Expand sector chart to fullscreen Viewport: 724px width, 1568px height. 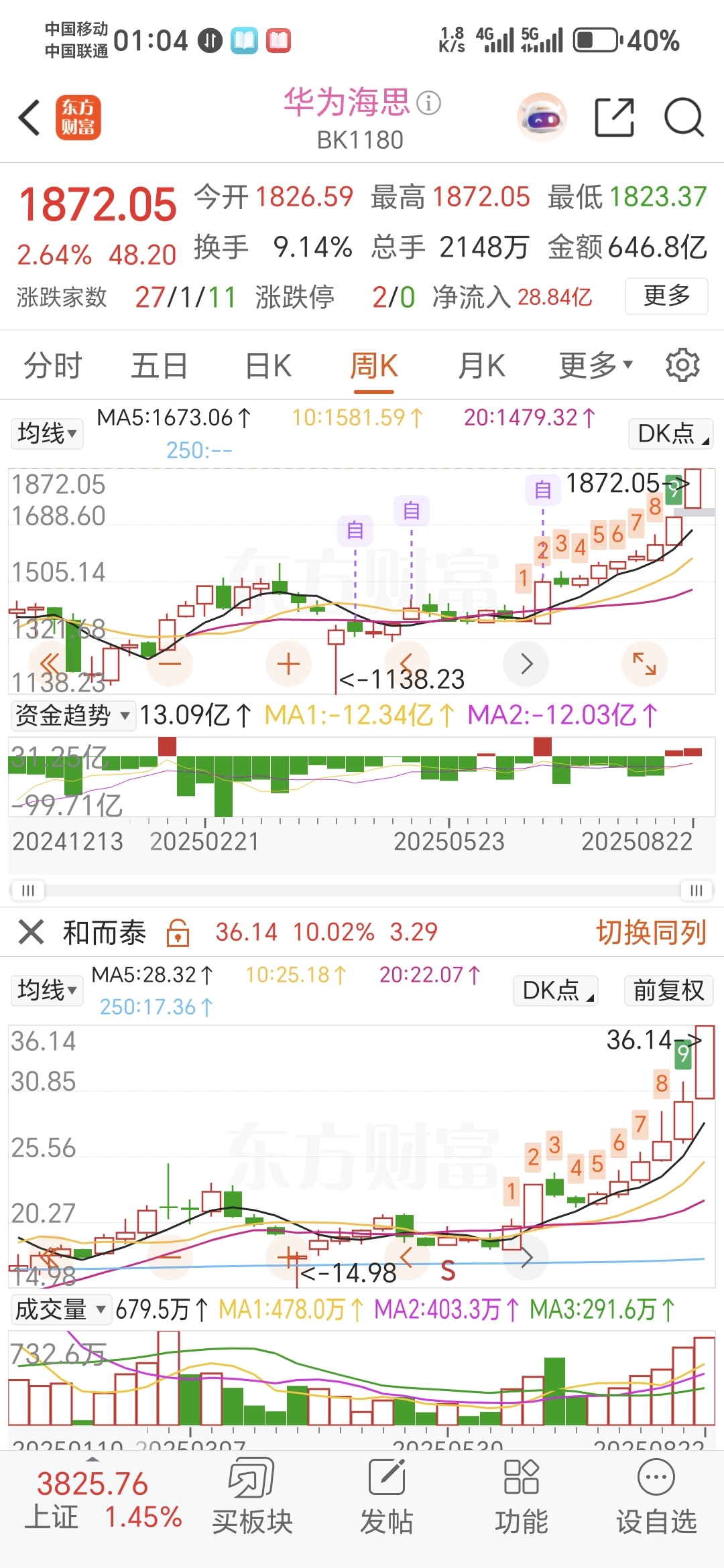pos(644,664)
